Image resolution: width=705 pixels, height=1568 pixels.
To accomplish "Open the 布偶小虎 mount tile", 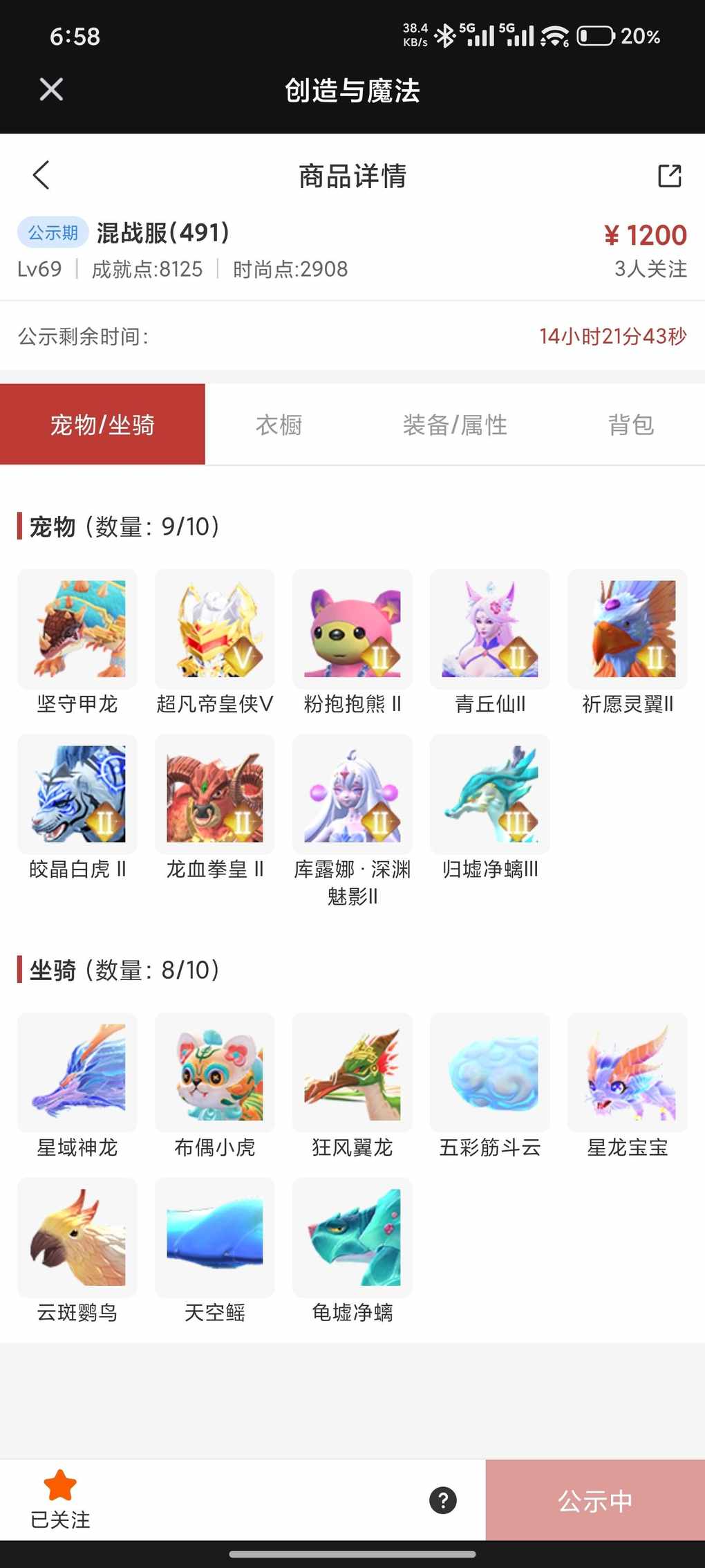I will (x=215, y=1072).
